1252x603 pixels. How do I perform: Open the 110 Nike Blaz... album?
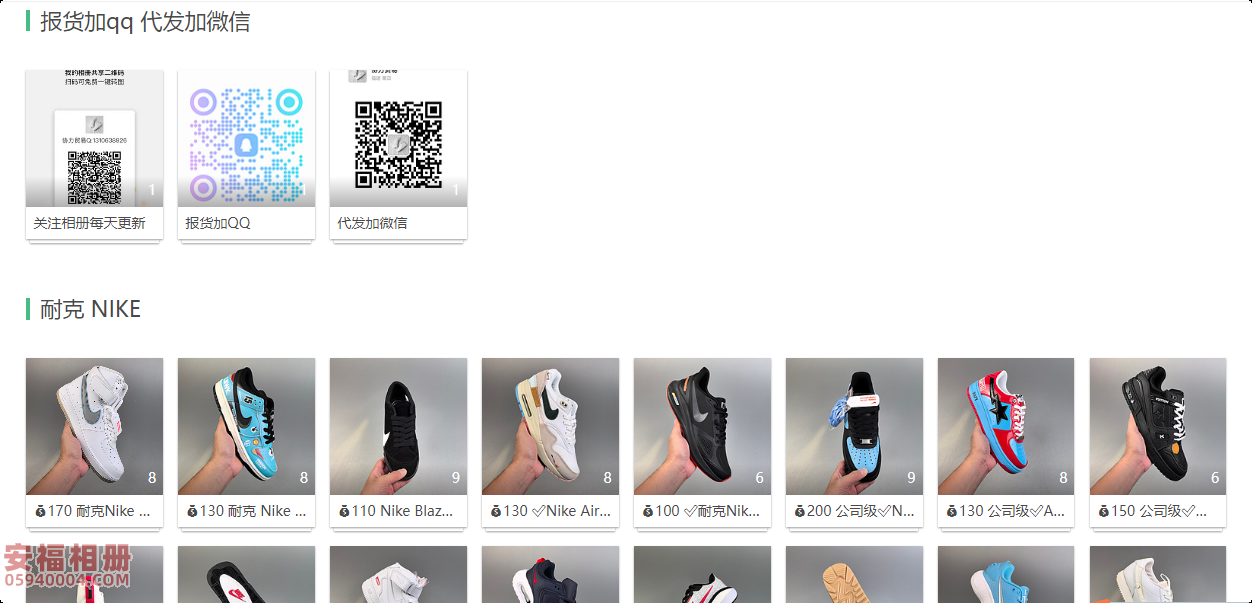pyautogui.click(x=398, y=427)
